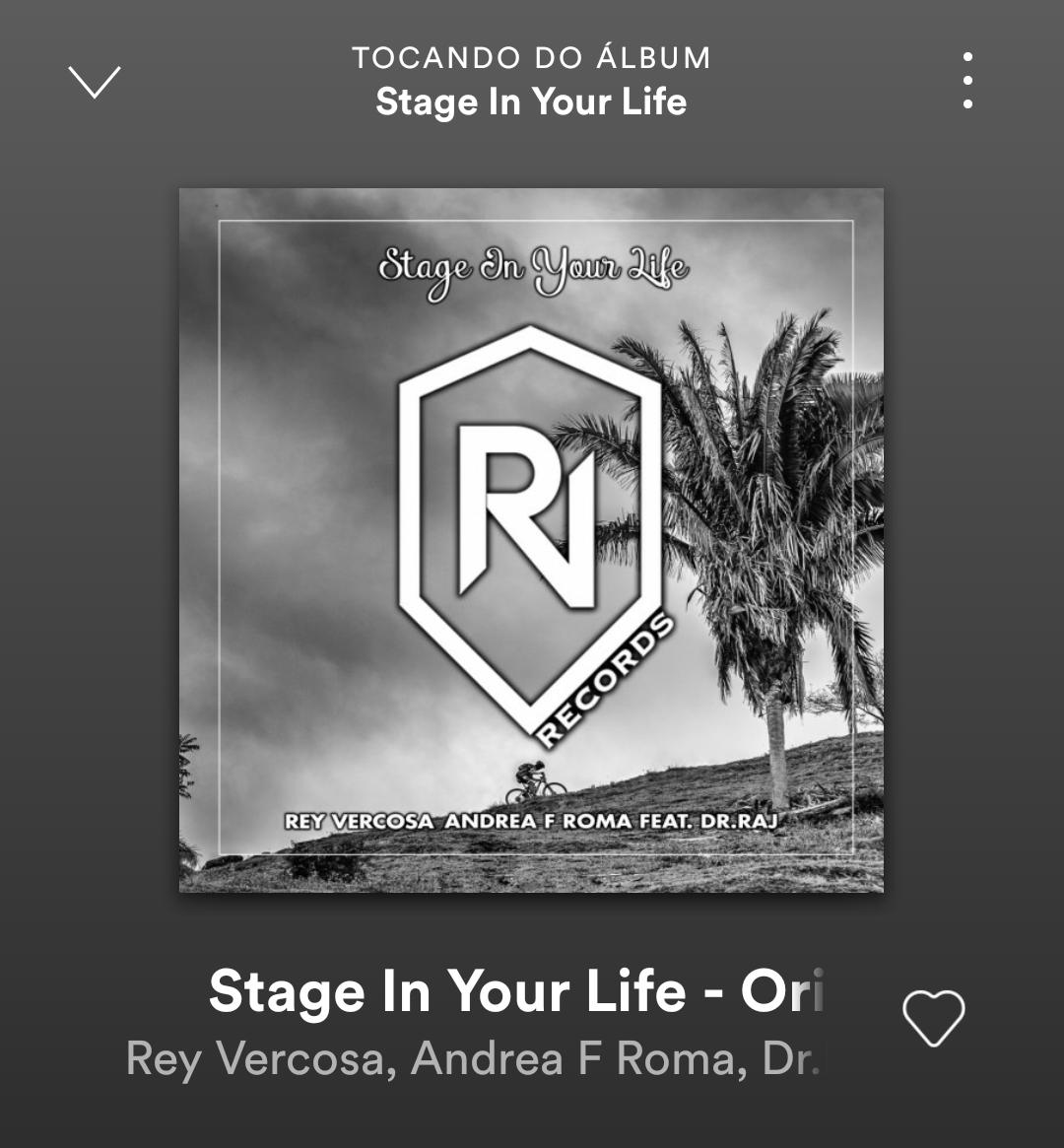Viewport: 1064px width, 1148px height.
Task: Open the three-dot options menu
Action: pyautogui.click(x=967, y=81)
